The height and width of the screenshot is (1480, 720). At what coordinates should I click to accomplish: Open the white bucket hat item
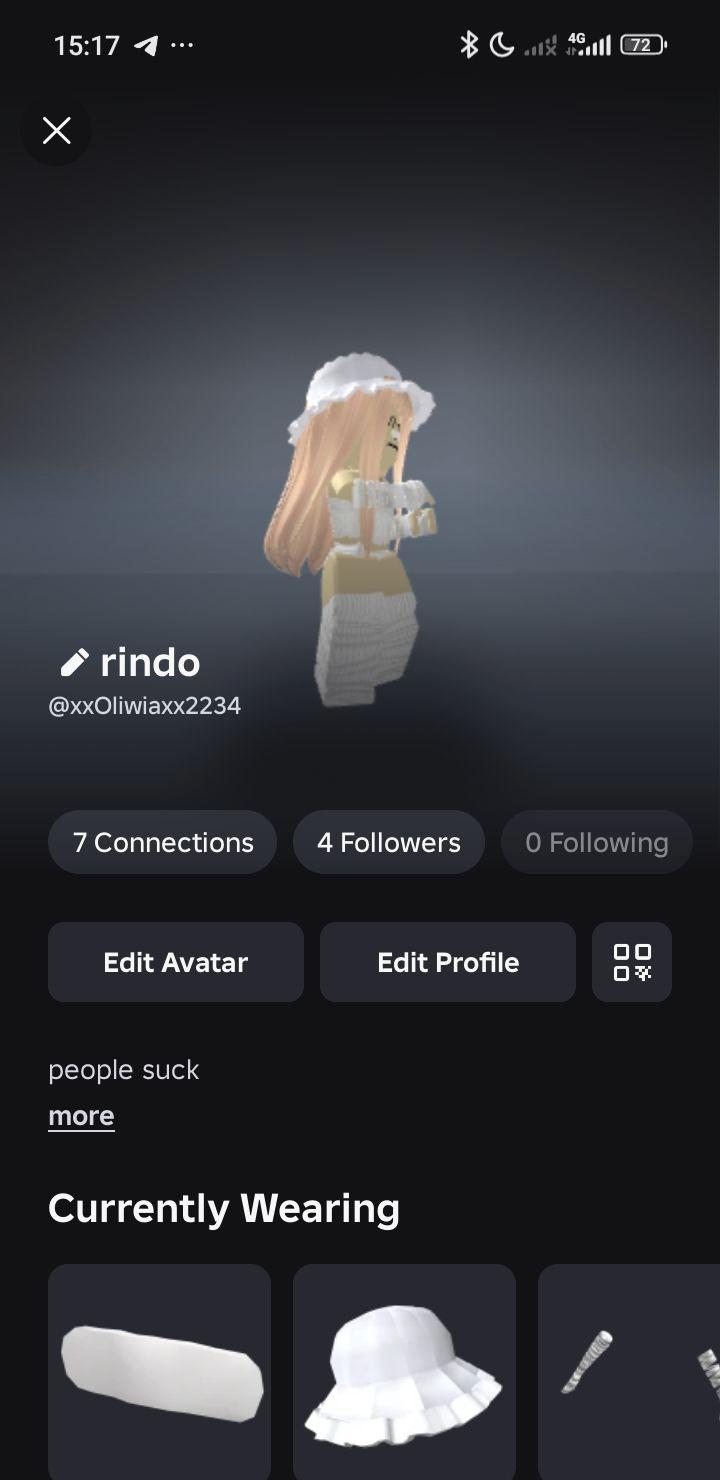point(404,1371)
